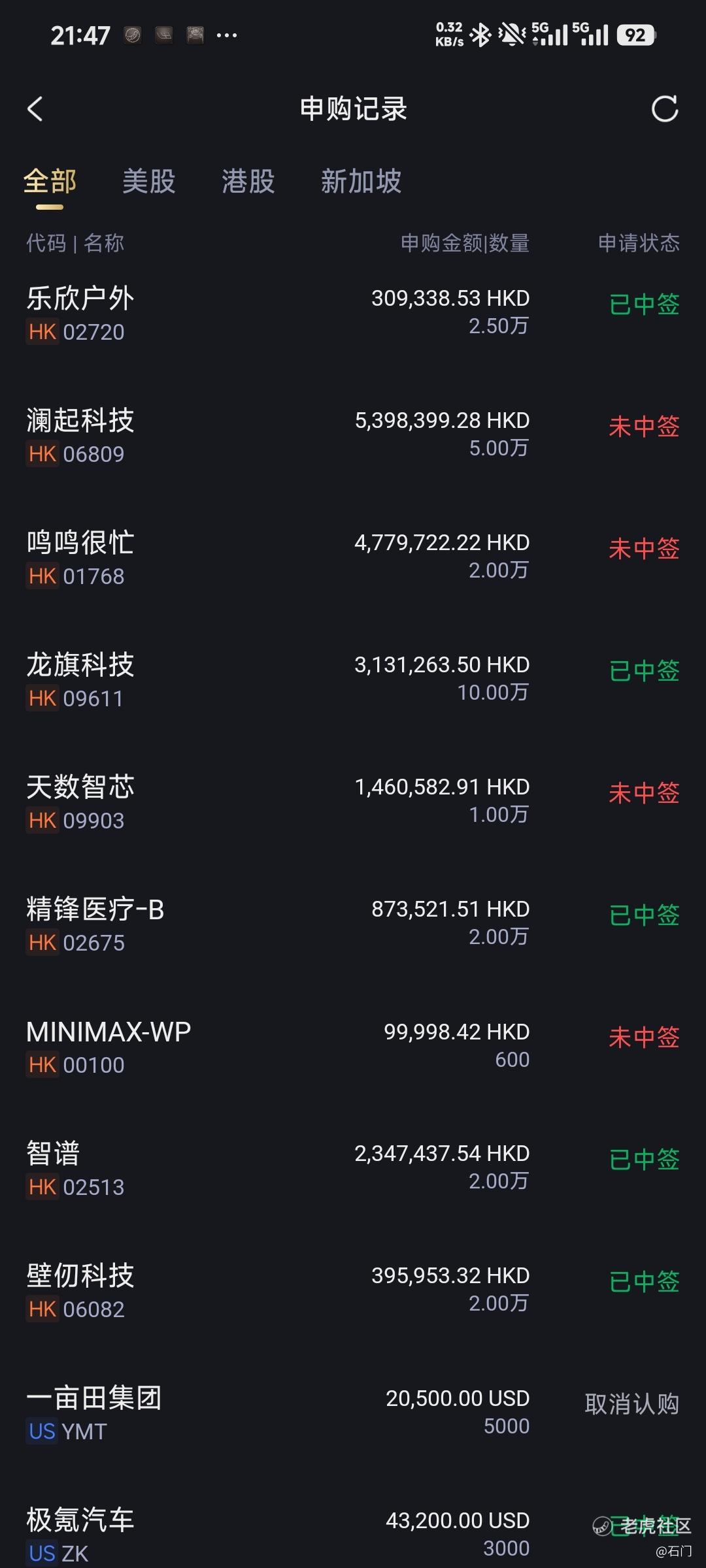Open 精锋医疗-B subscription record
Screen dimensions: 706x1568
[x=353, y=924]
